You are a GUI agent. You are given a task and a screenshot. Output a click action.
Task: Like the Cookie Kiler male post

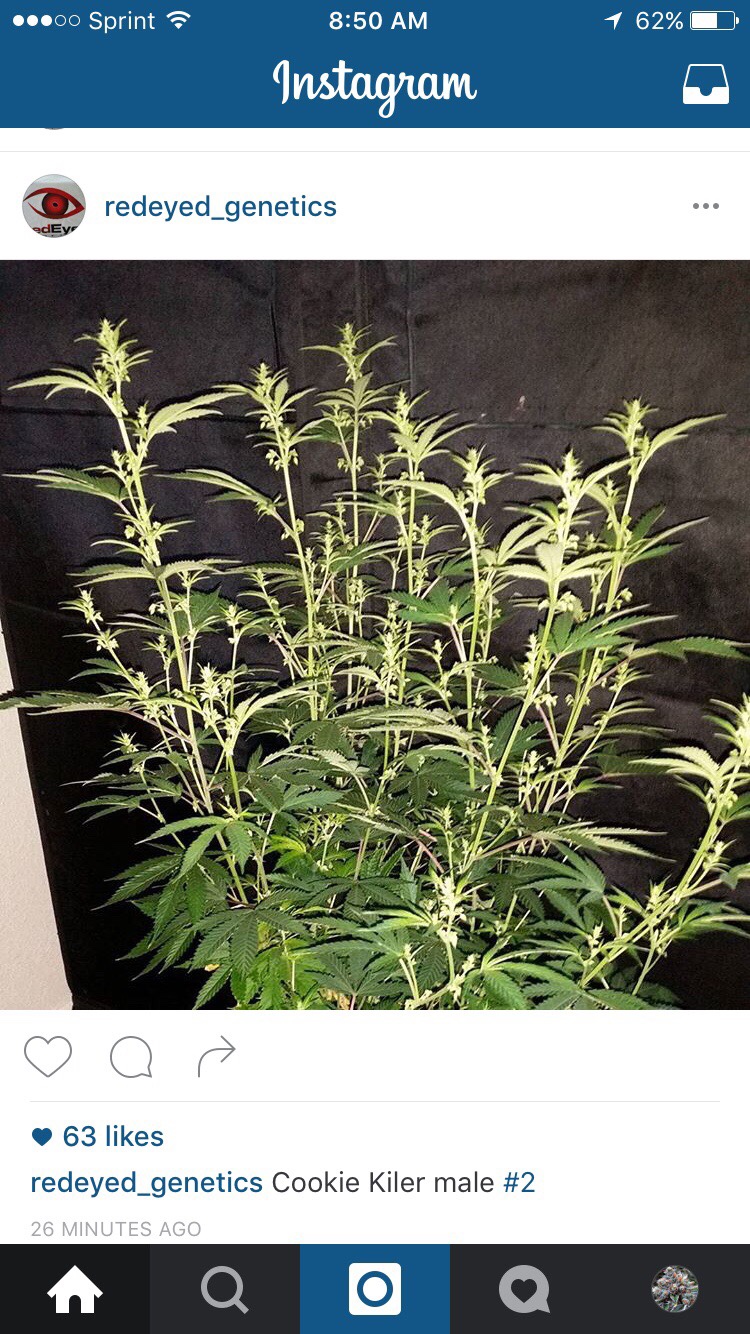pyautogui.click(x=48, y=1057)
